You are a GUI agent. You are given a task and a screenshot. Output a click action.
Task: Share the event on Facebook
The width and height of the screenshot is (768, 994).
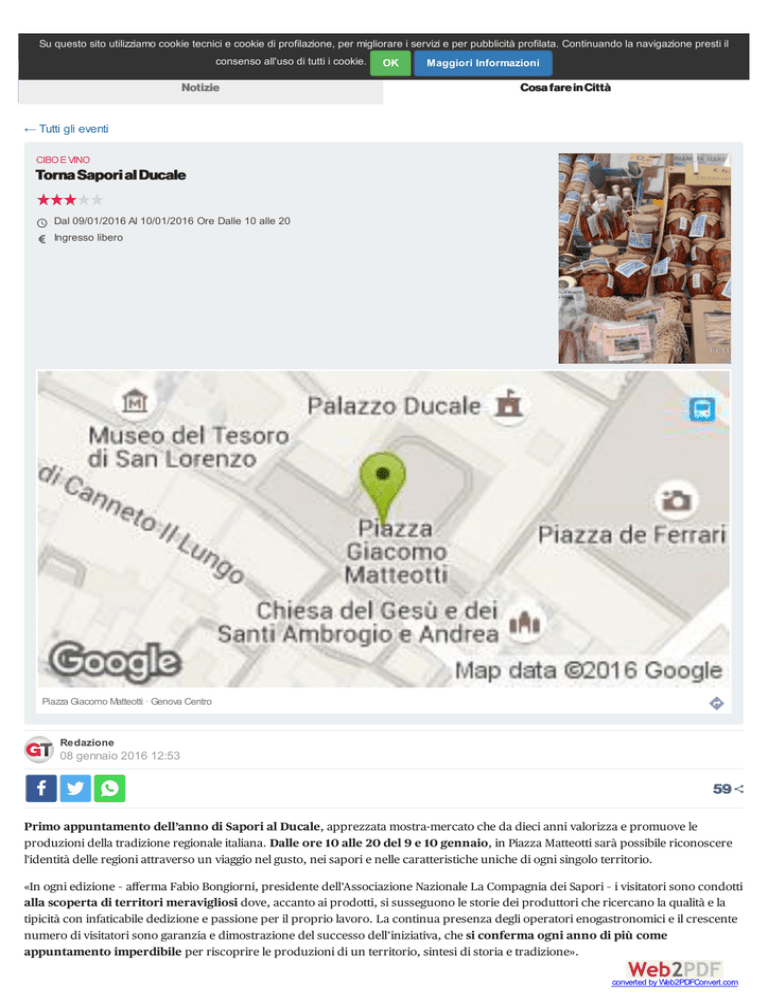coord(40,789)
